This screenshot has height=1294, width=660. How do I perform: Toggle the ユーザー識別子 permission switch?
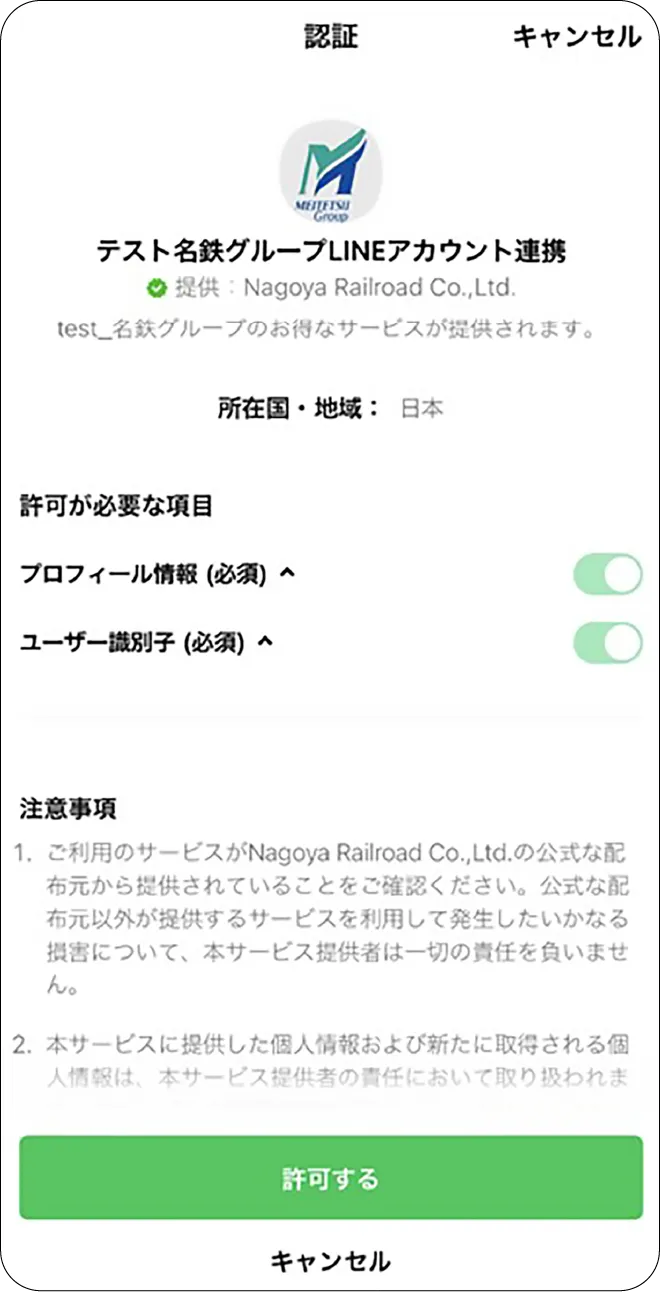[607, 643]
